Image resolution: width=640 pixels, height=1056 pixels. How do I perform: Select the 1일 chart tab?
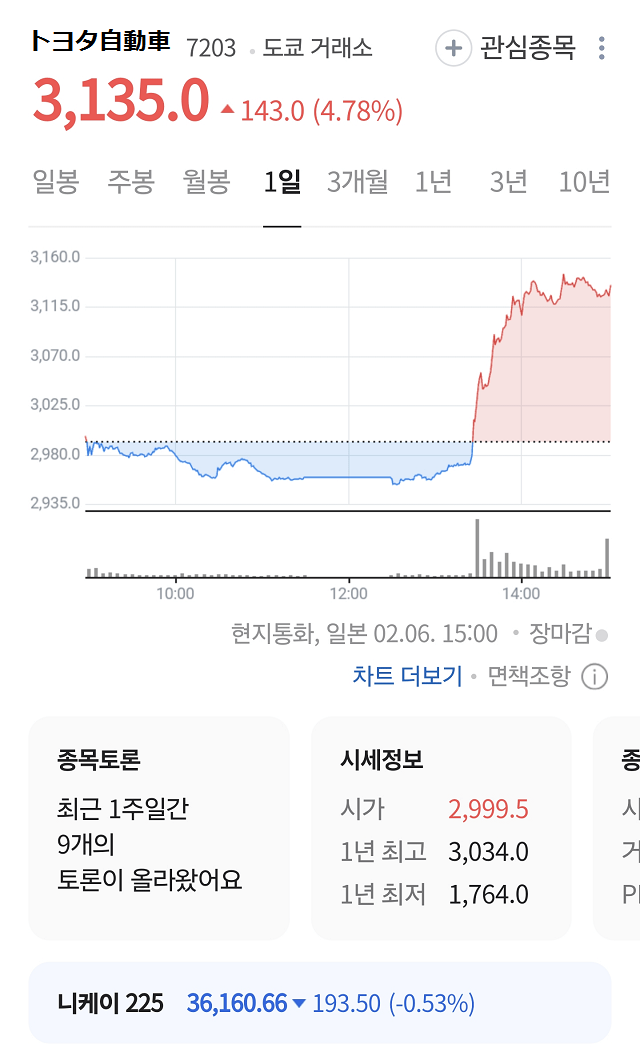pos(282,182)
